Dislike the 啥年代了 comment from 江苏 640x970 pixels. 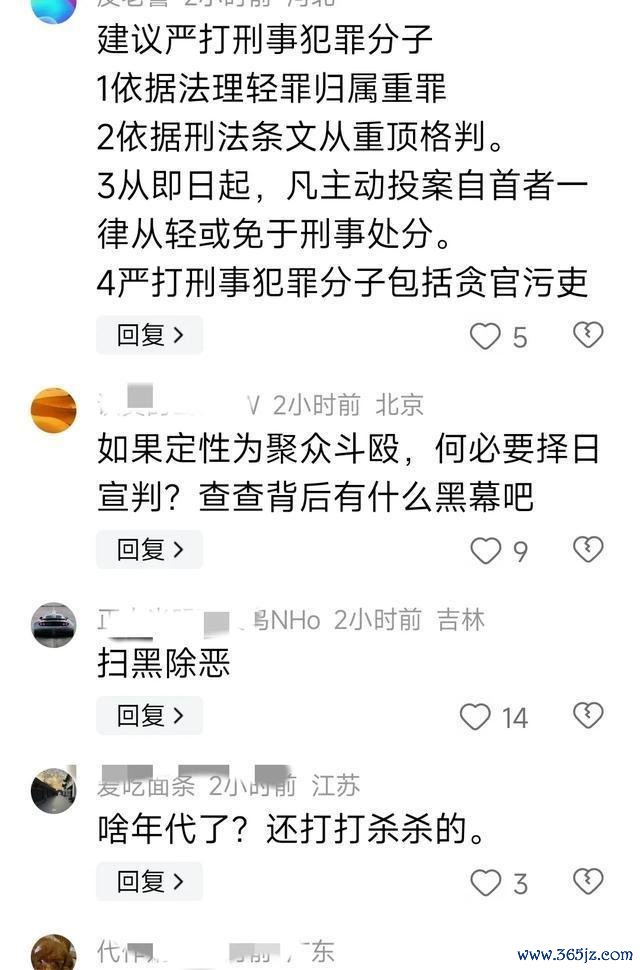588,881
